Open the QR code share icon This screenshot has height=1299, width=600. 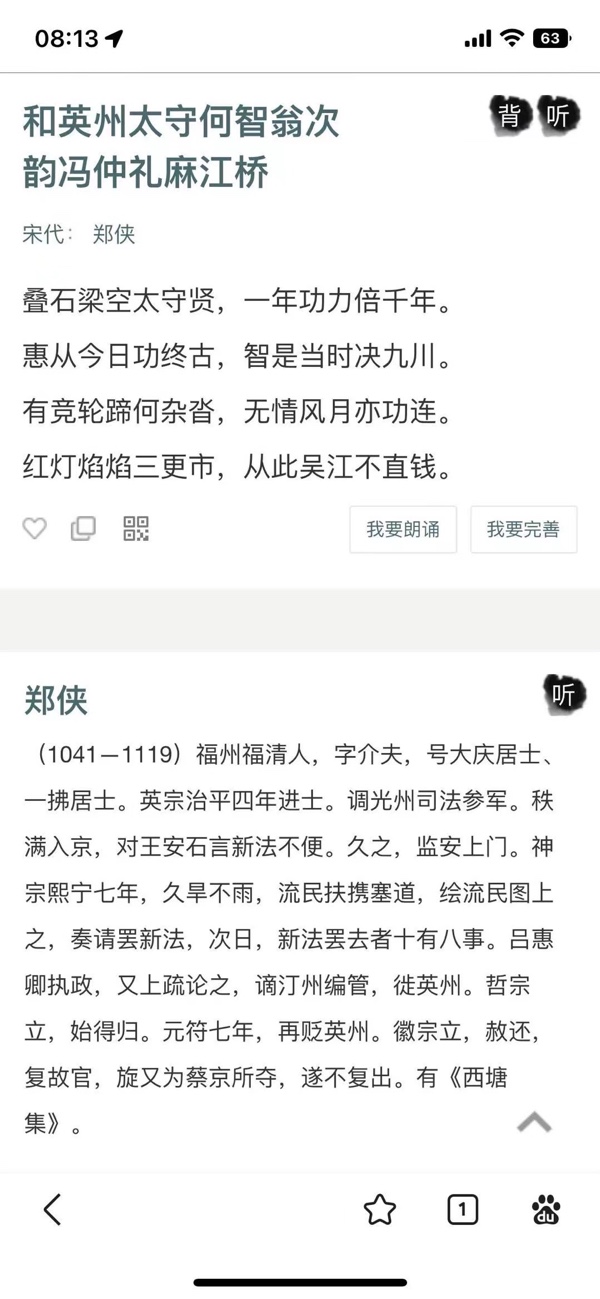[136, 529]
